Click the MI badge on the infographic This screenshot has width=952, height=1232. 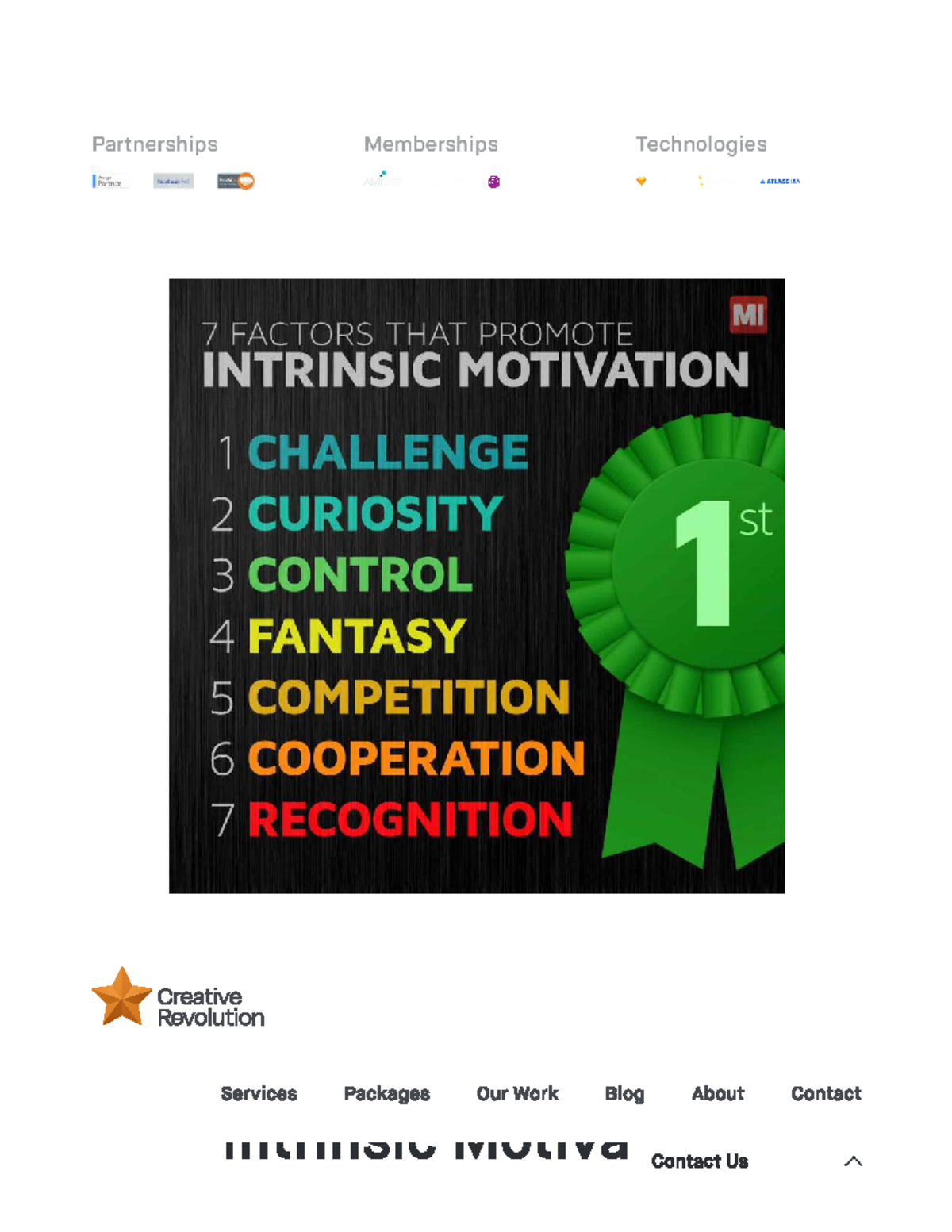[x=749, y=313]
